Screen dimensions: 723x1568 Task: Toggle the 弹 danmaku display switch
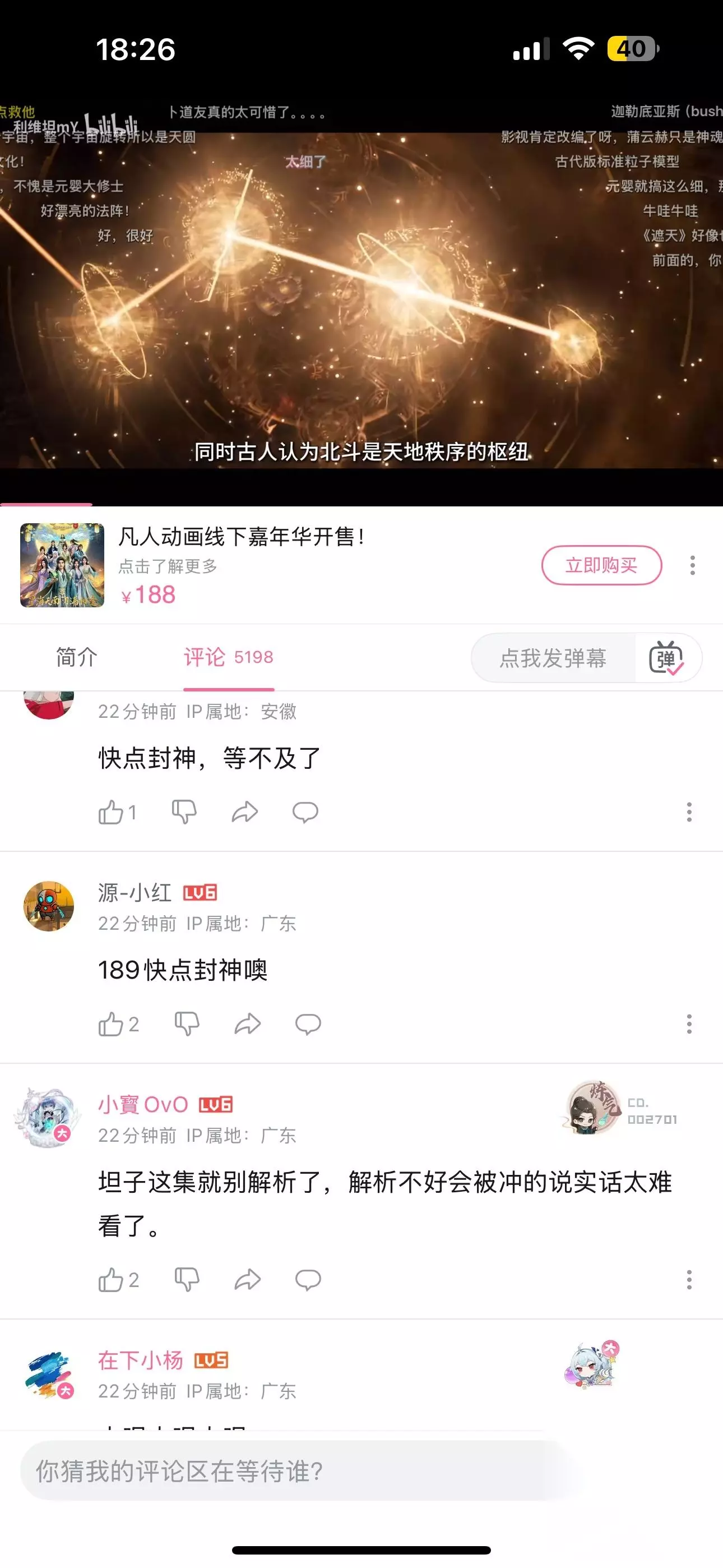666,658
